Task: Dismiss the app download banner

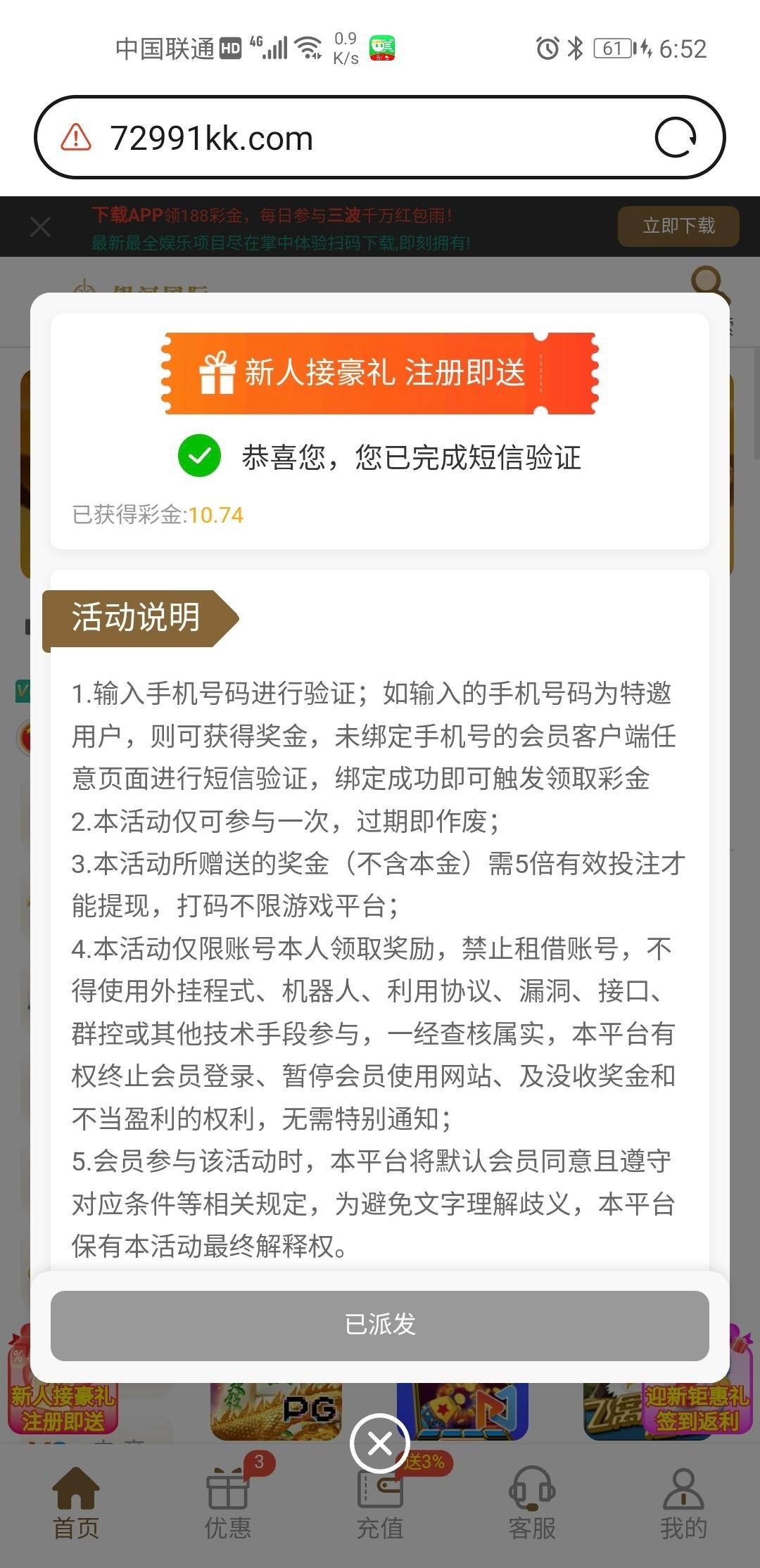Action: point(41,227)
